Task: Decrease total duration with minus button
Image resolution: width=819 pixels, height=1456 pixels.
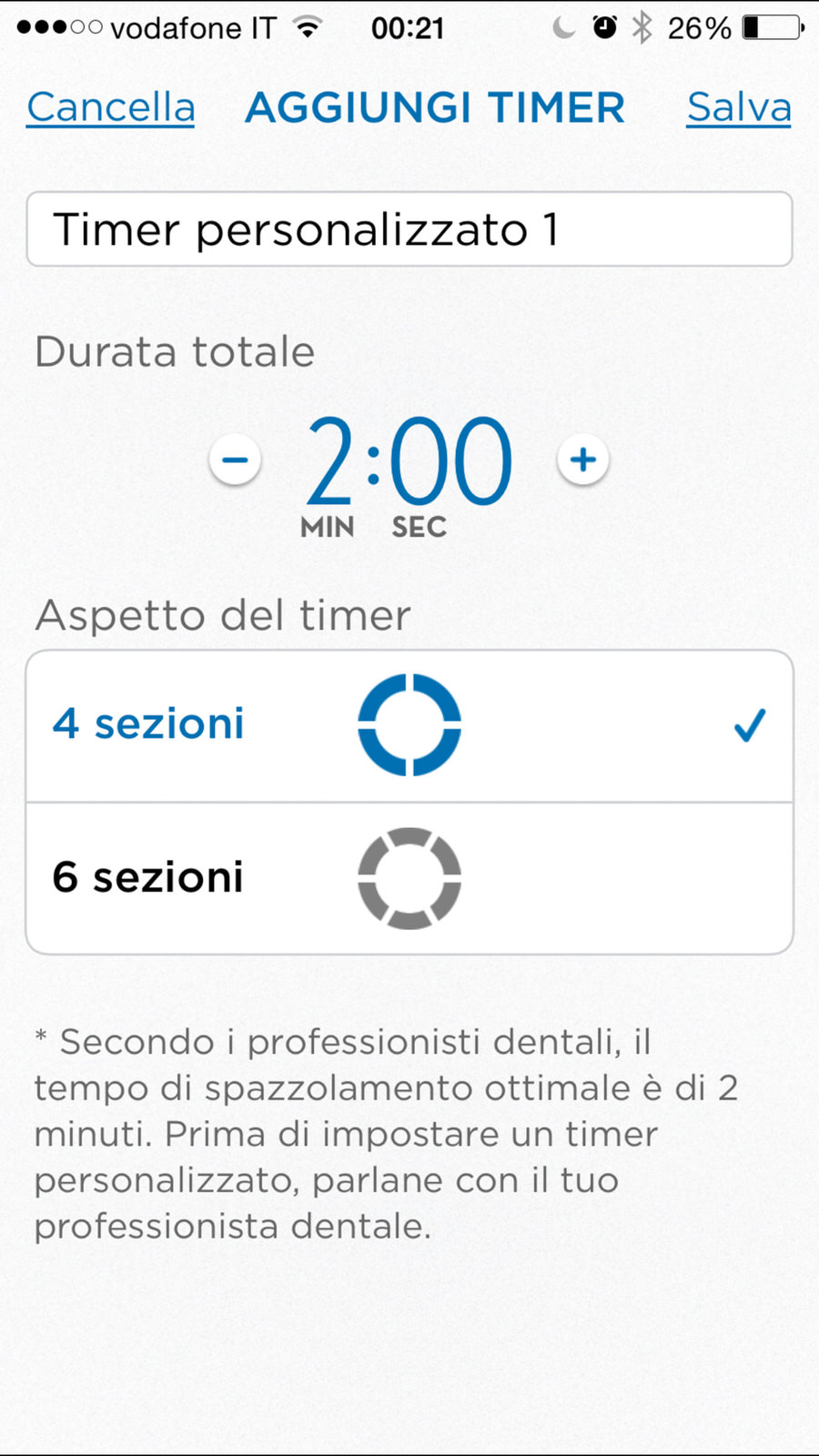Action: click(236, 460)
